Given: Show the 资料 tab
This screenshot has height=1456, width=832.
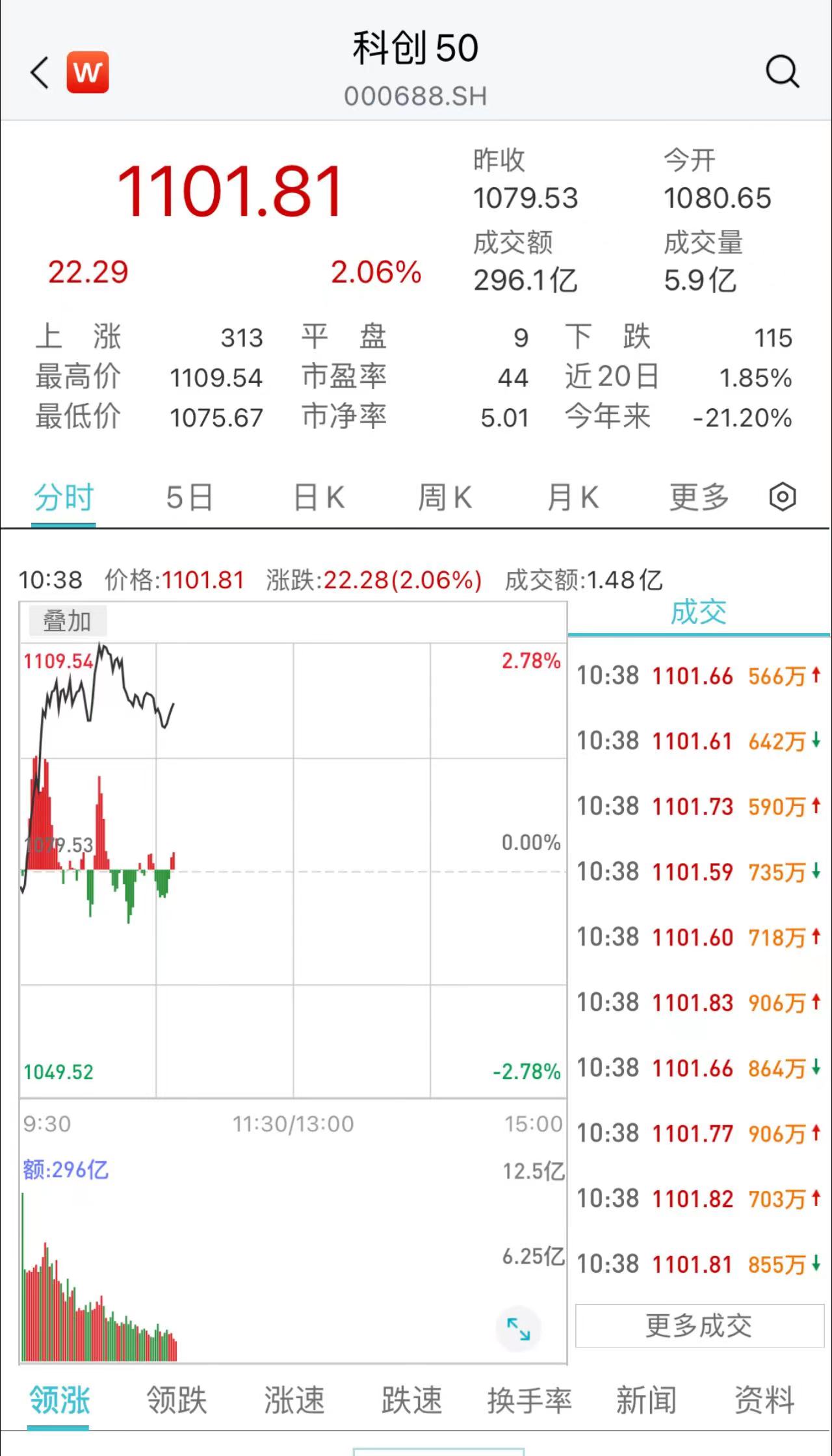Looking at the screenshot, I should [764, 1400].
